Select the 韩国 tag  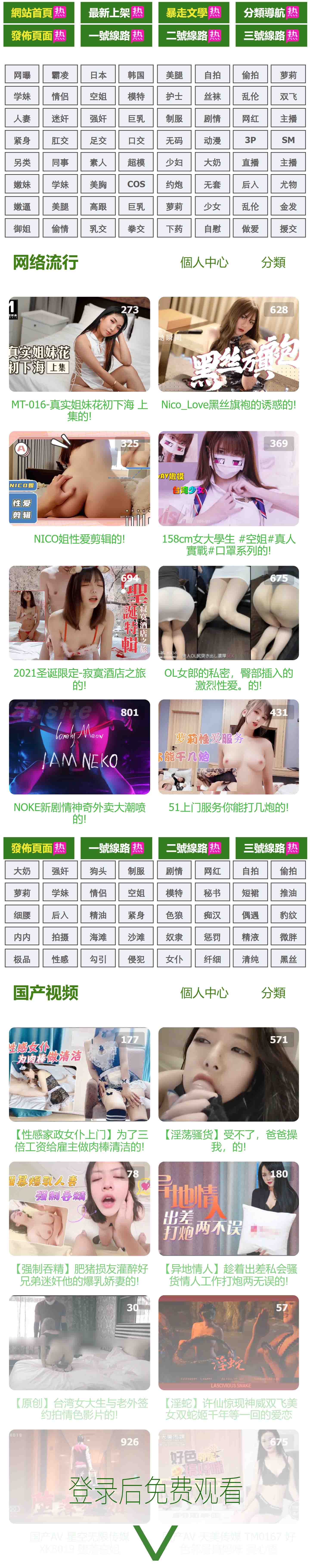tap(136, 75)
